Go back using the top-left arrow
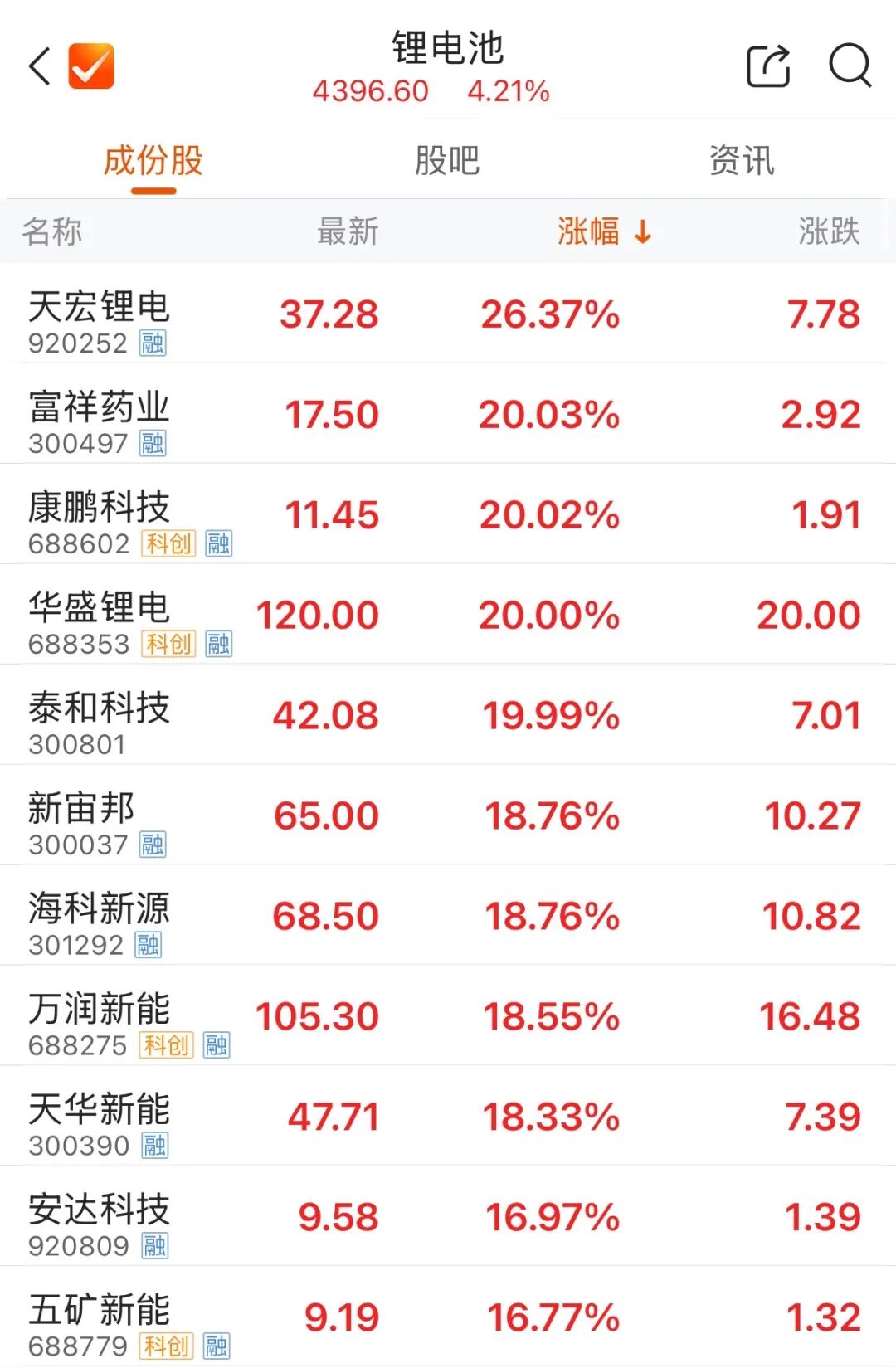This screenshot has width=896, height=1368. 40,66
